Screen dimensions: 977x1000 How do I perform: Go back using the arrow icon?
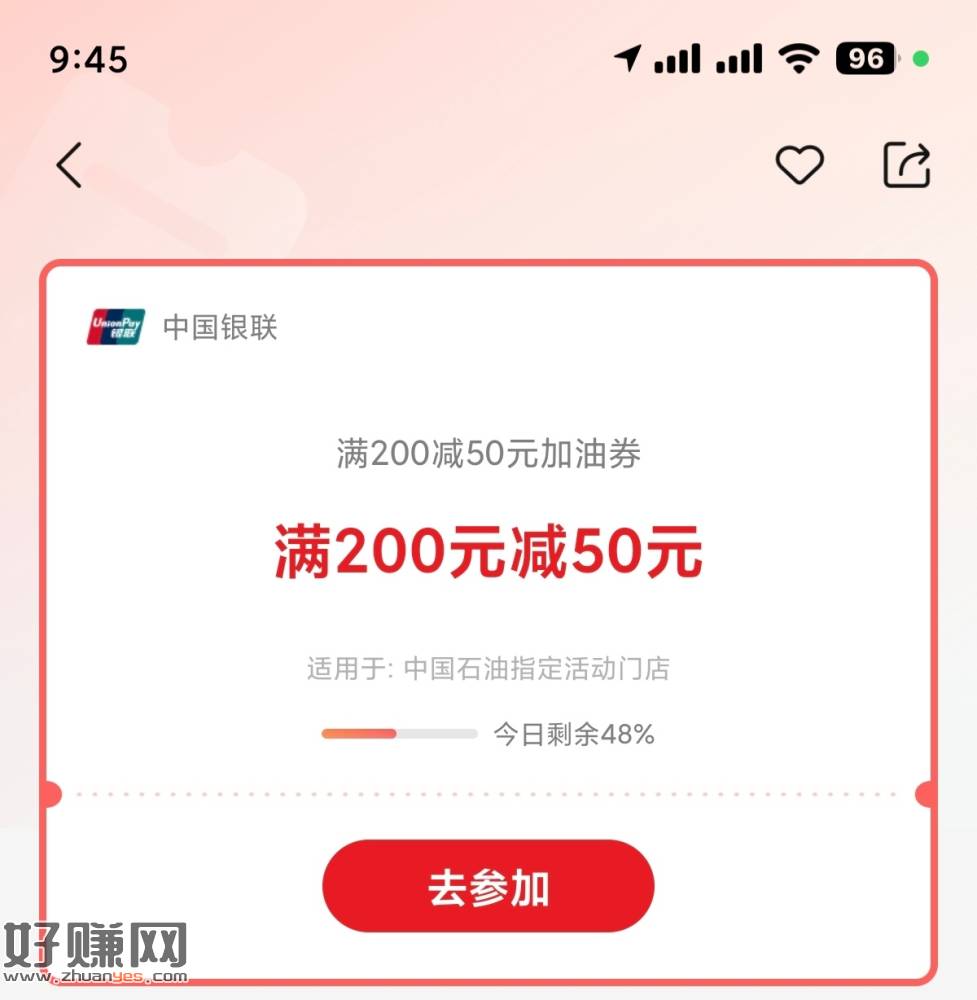pos(69,165)
